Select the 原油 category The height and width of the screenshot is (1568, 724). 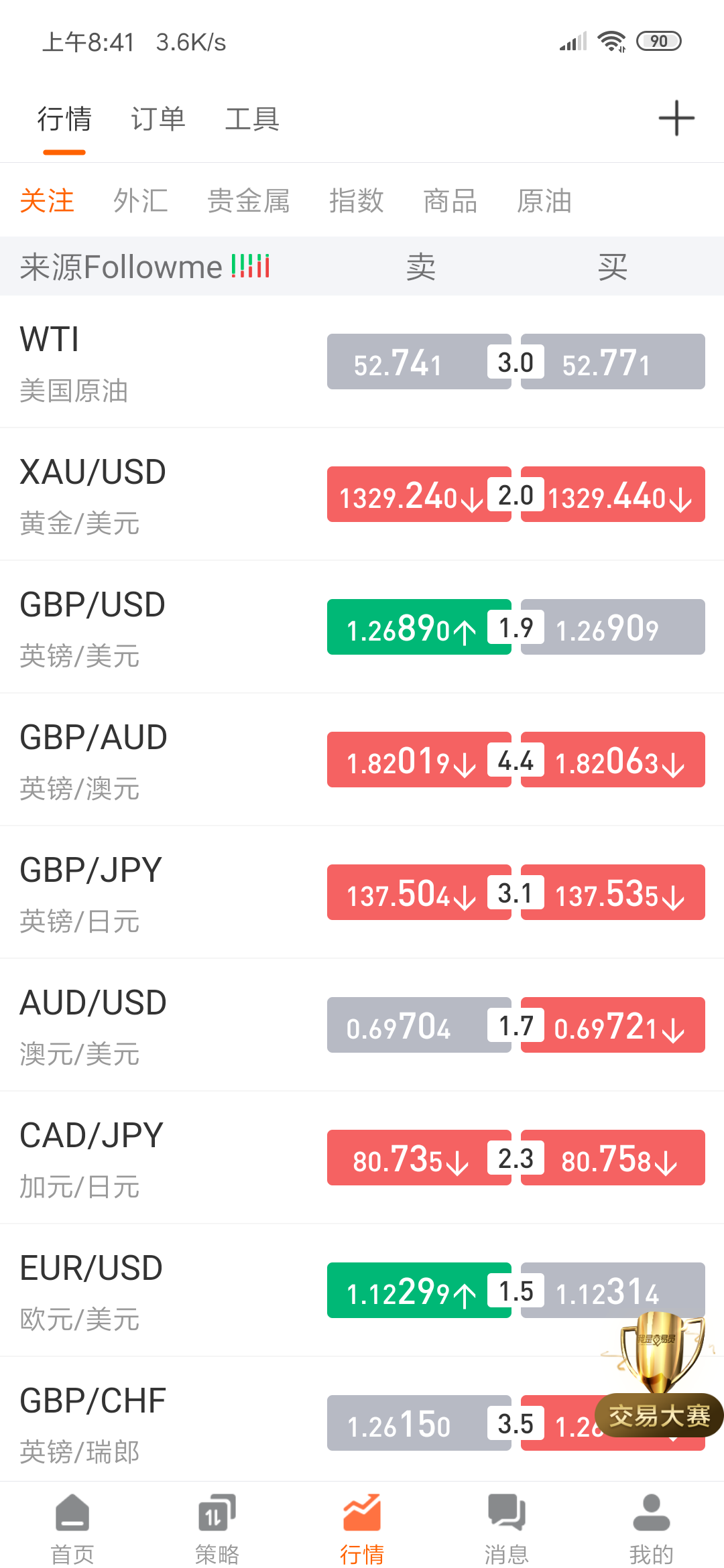coord(544,201)
